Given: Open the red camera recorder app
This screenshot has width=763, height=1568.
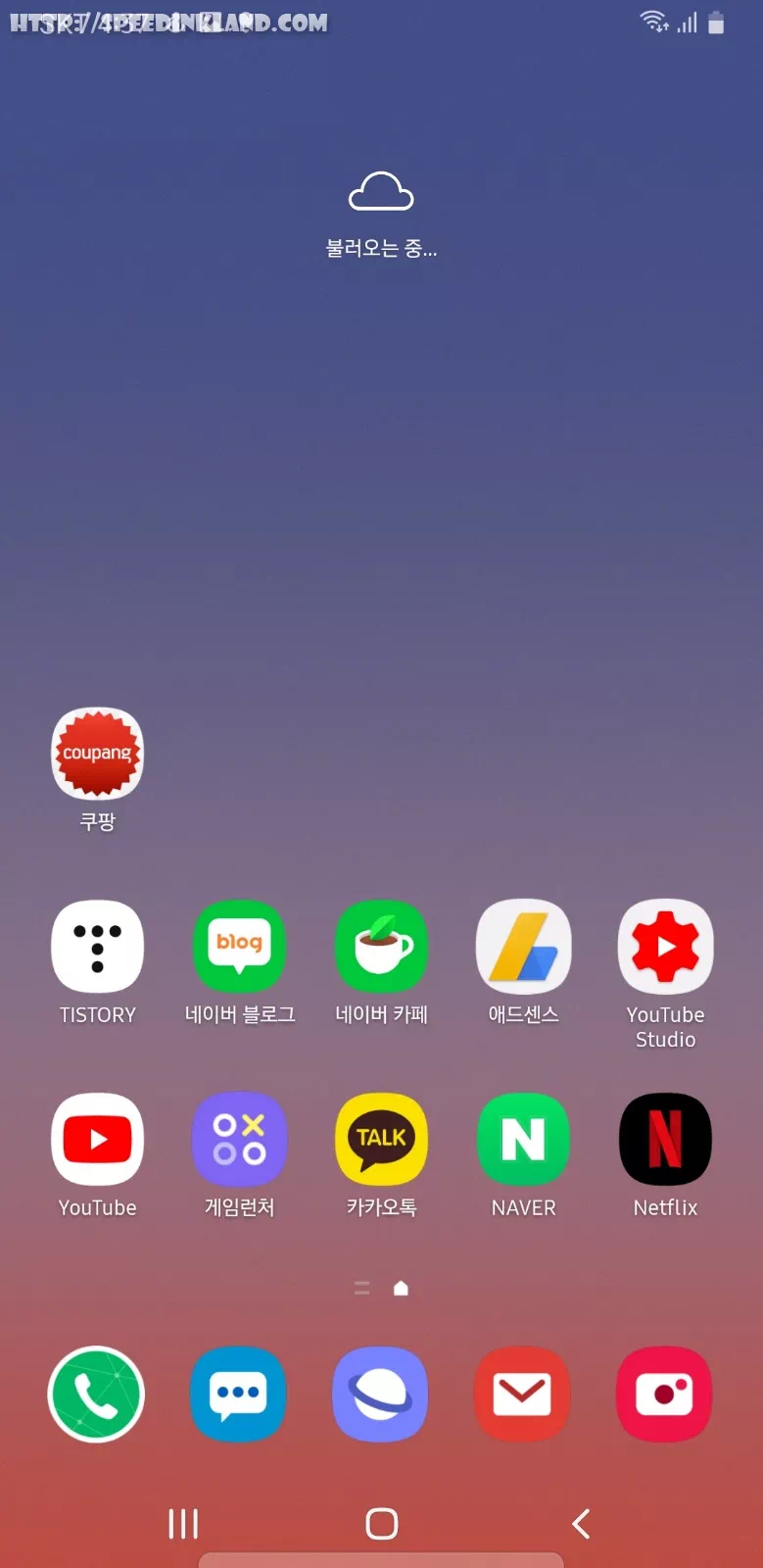Looking at the screenshot, I should point(664,1394).
